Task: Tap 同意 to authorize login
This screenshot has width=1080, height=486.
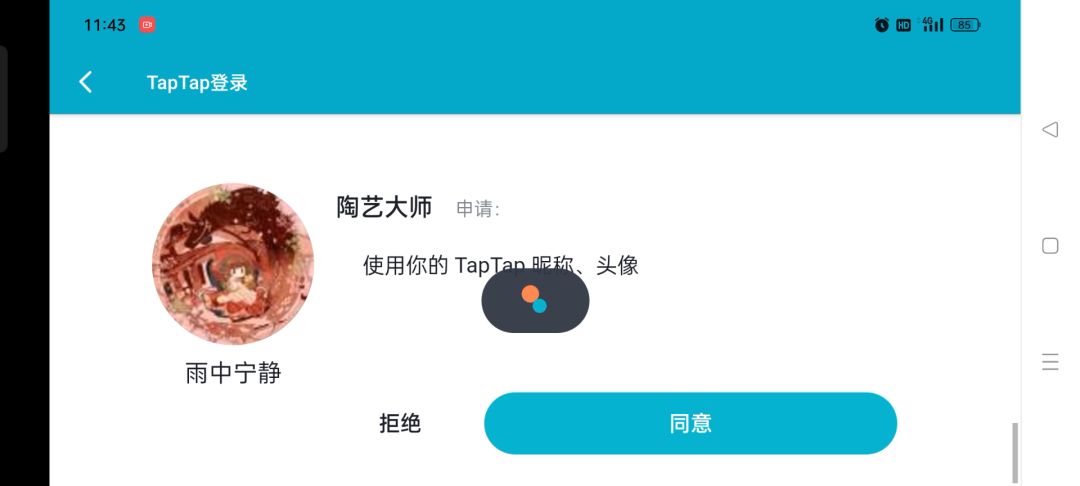Action: click(690, 423)
